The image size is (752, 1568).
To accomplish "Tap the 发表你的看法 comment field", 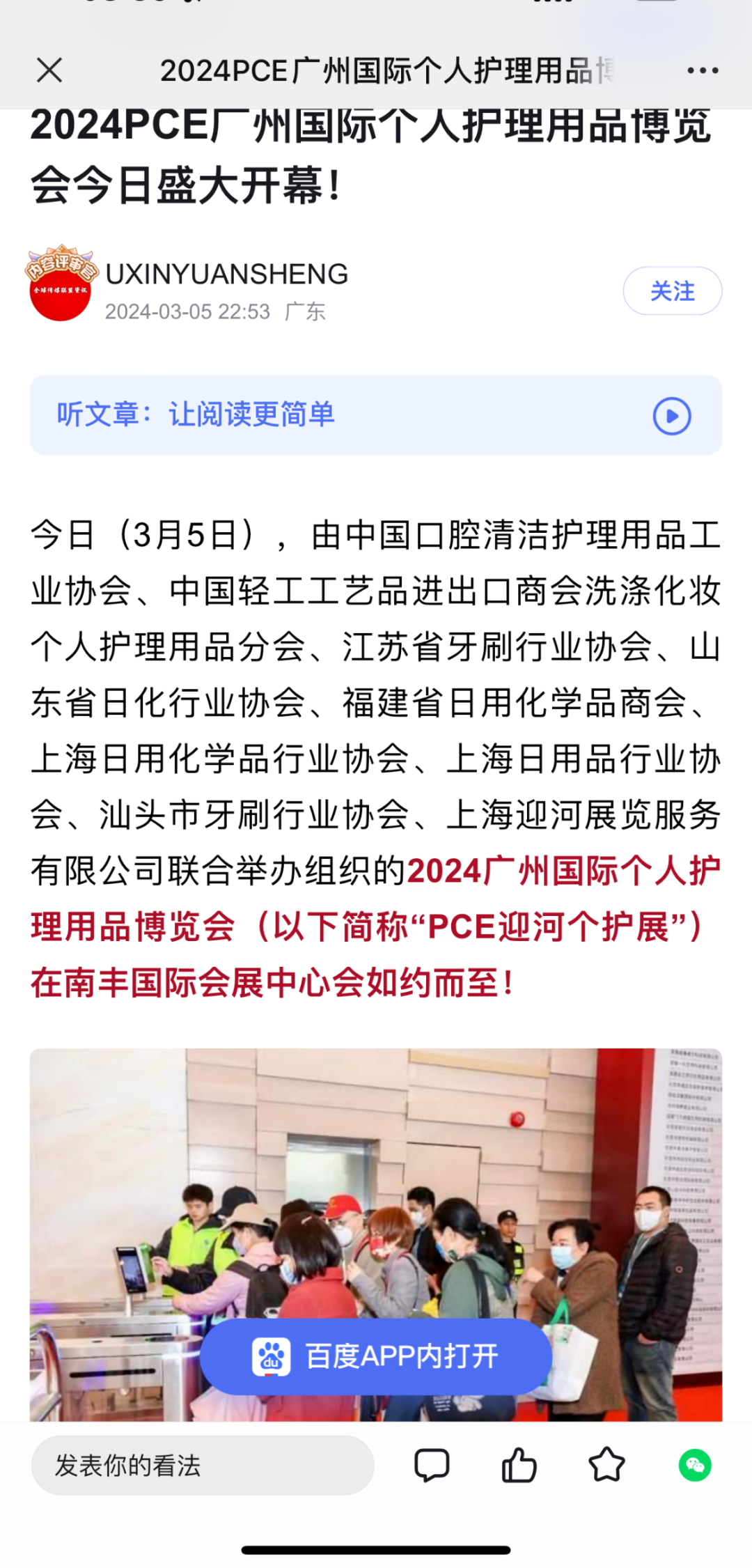I will [203, 1466].
